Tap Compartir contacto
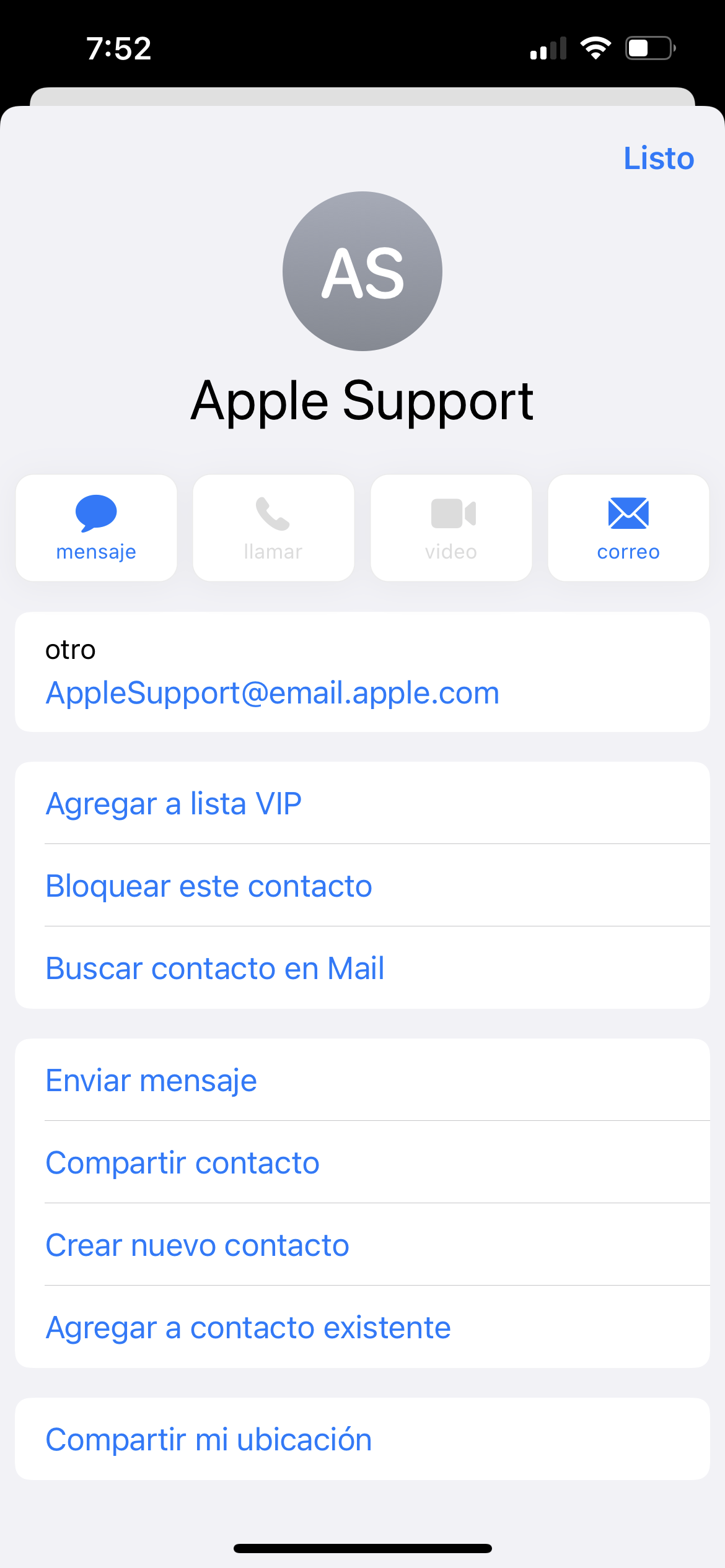Image resolution: width=725 pixels, height=1568 pixels. (x=183, y=1162)
